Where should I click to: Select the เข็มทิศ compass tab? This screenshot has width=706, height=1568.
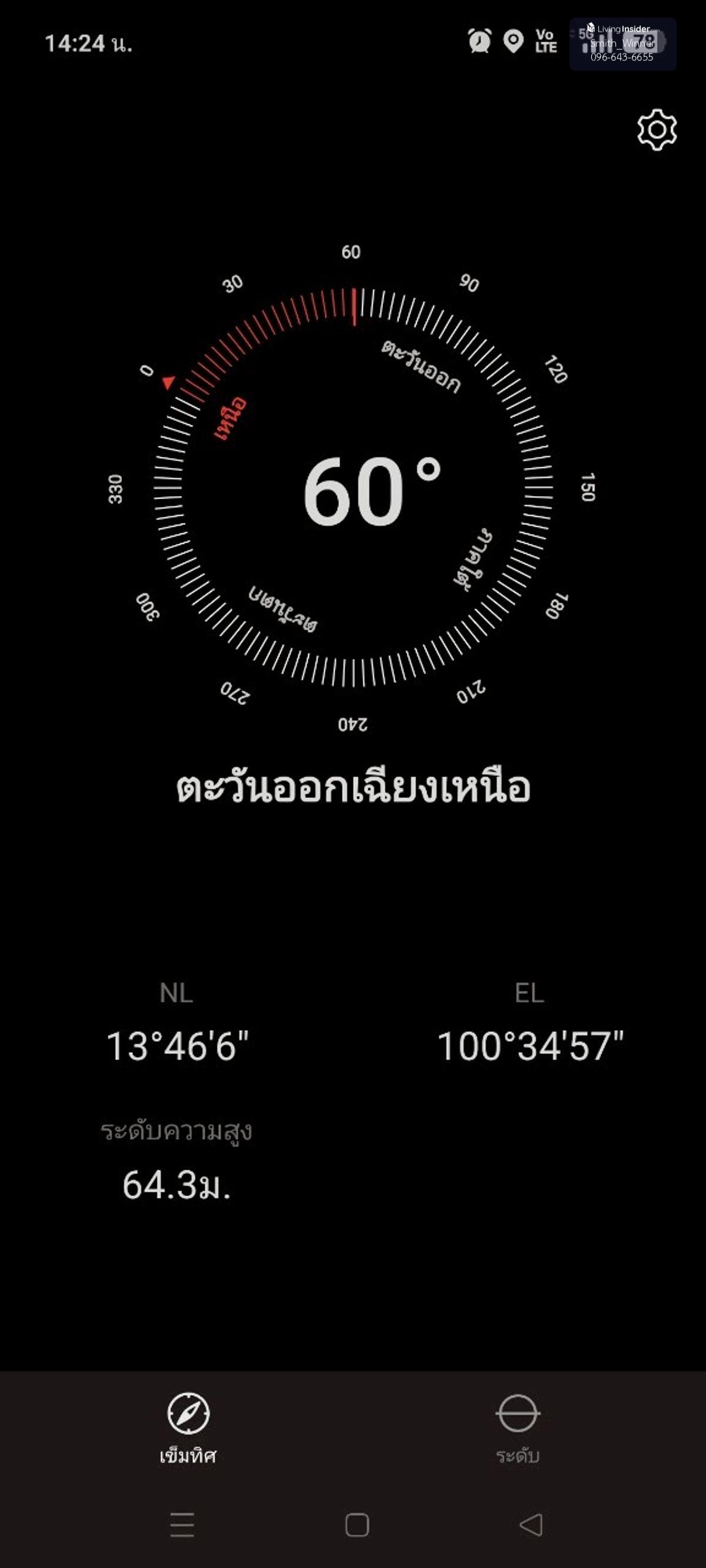(x=188, y=1427)
